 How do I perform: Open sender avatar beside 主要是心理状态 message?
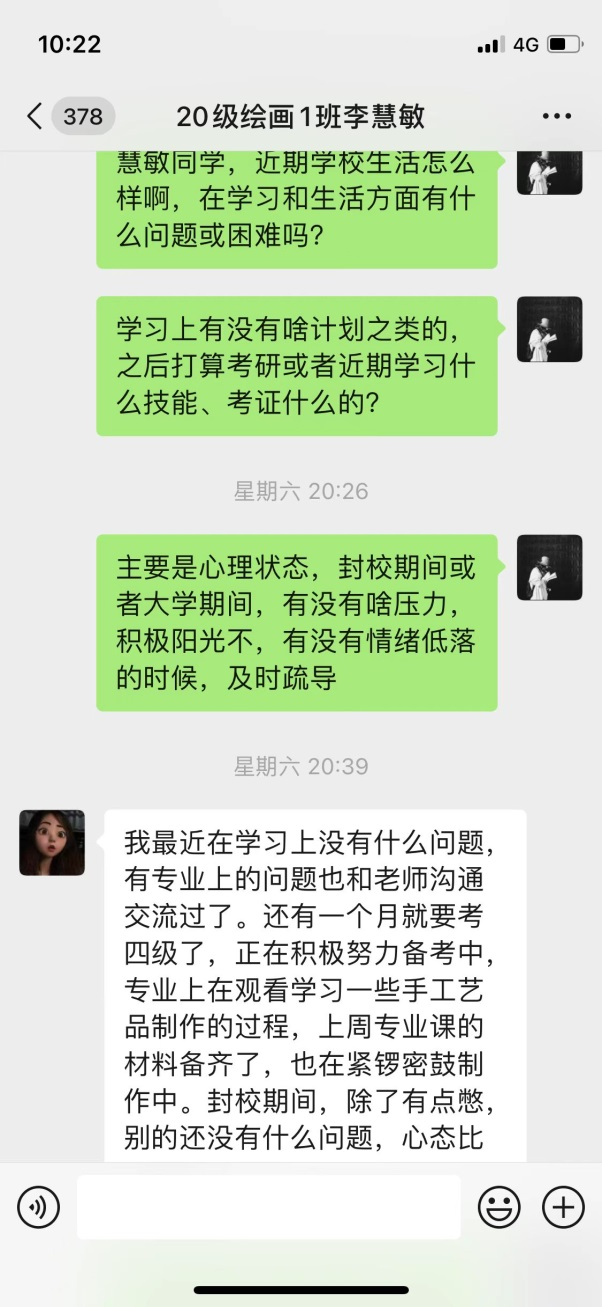(x=549, y=567)
